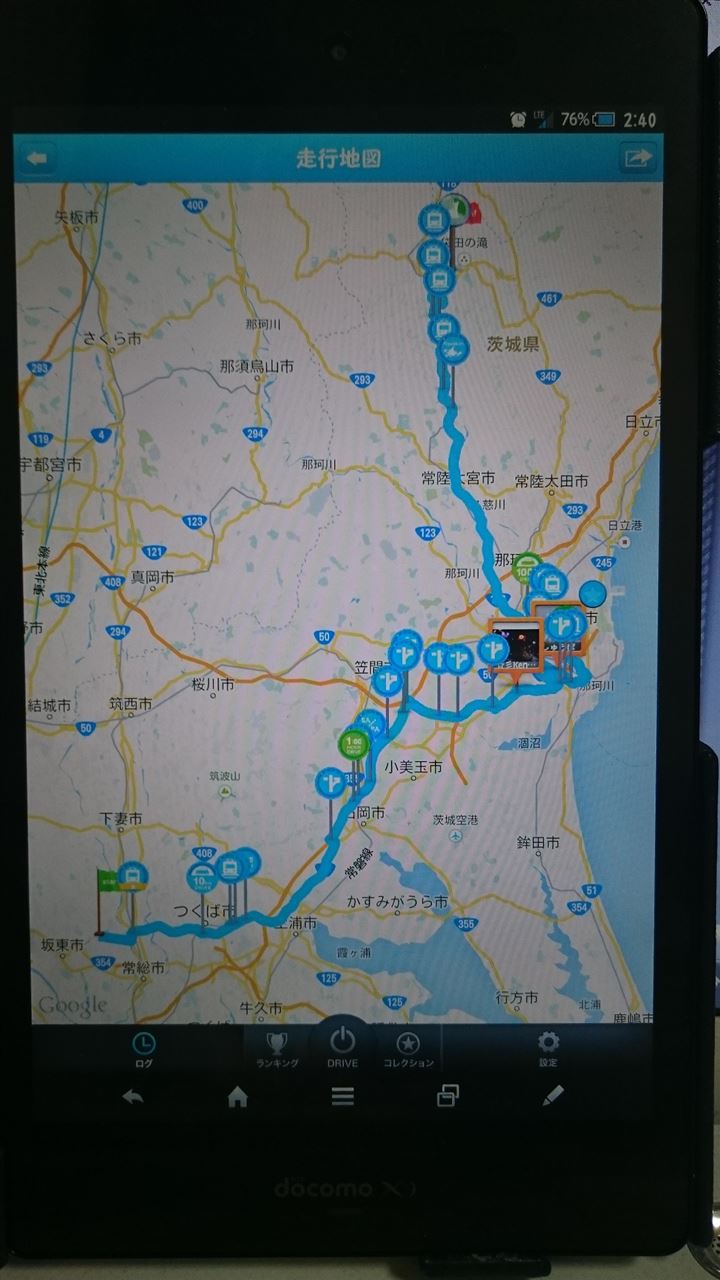The height and width of the screenshot is (1280, 720).
Task: Tap the DRIVE power button
Action: (x=343, y=1042)
